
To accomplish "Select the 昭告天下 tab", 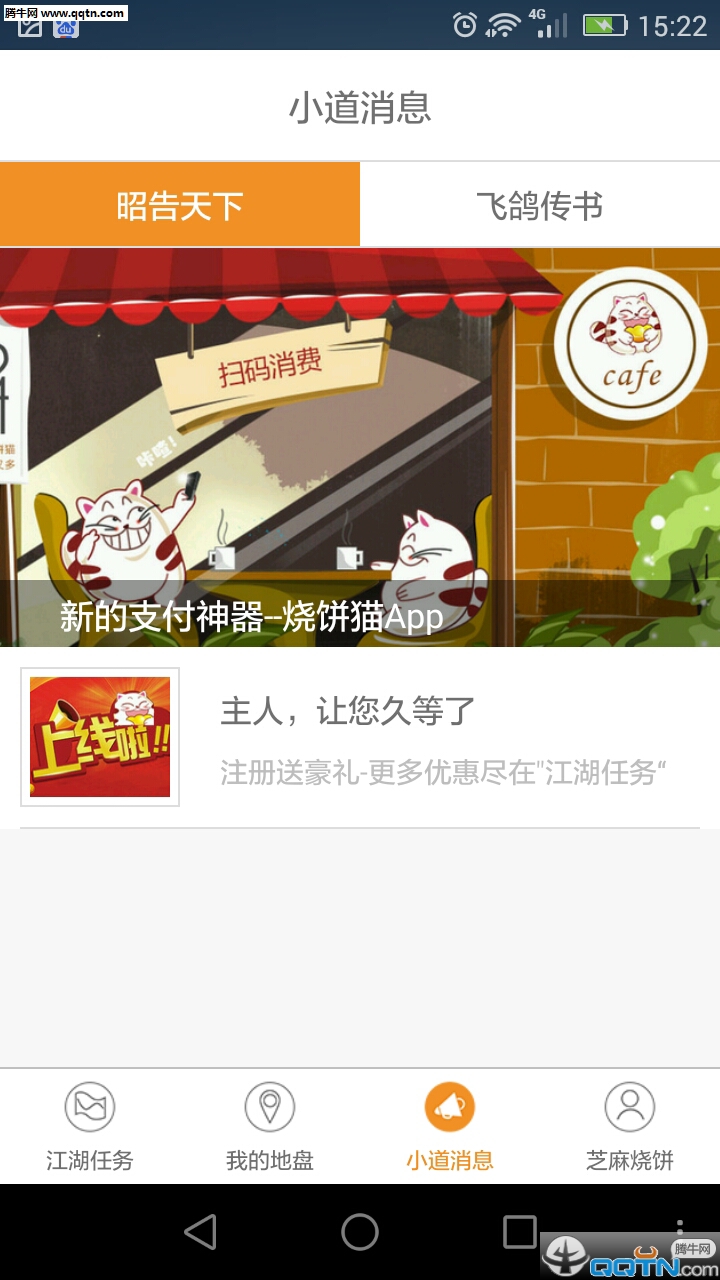I will 180,205.
